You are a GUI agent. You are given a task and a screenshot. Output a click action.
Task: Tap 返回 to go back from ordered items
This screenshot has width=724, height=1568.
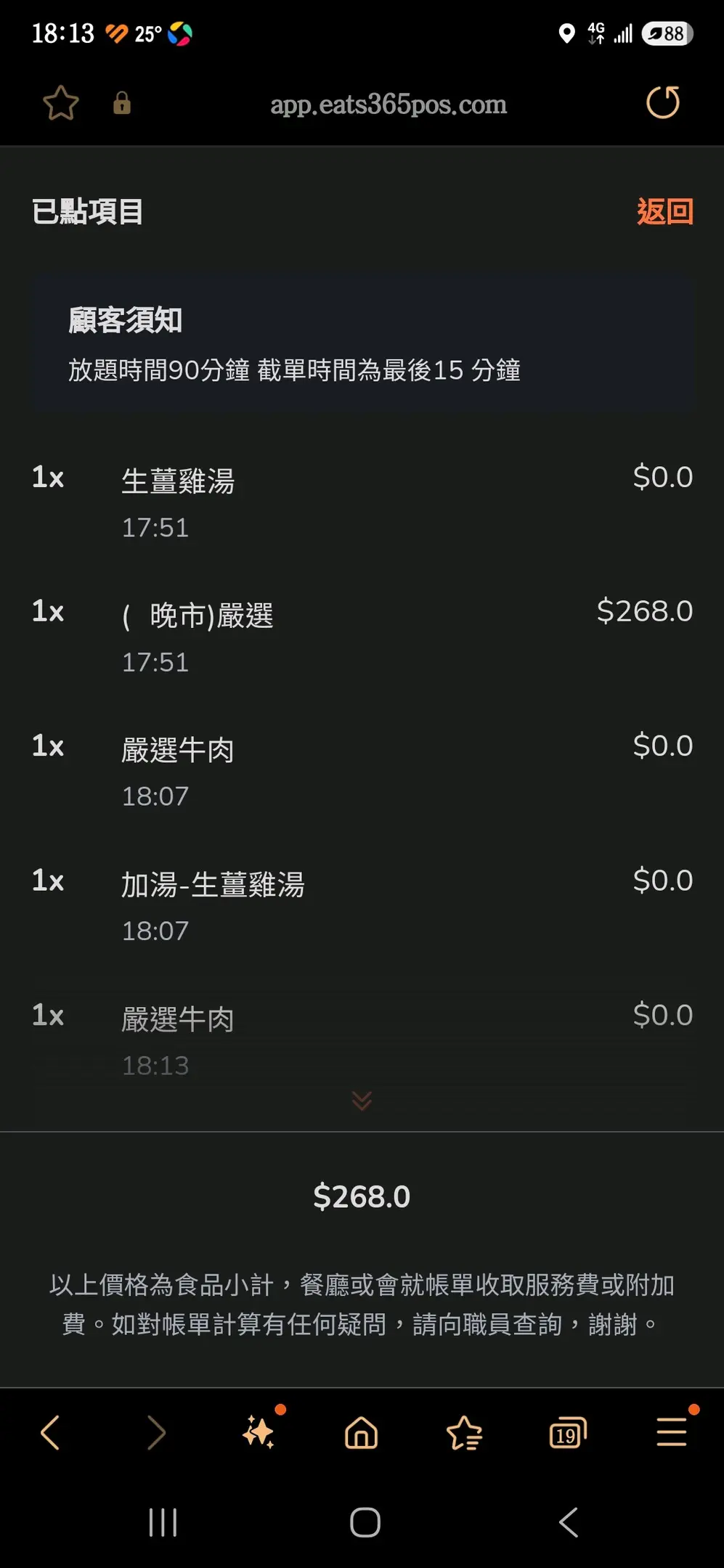[x=664, y=212]
